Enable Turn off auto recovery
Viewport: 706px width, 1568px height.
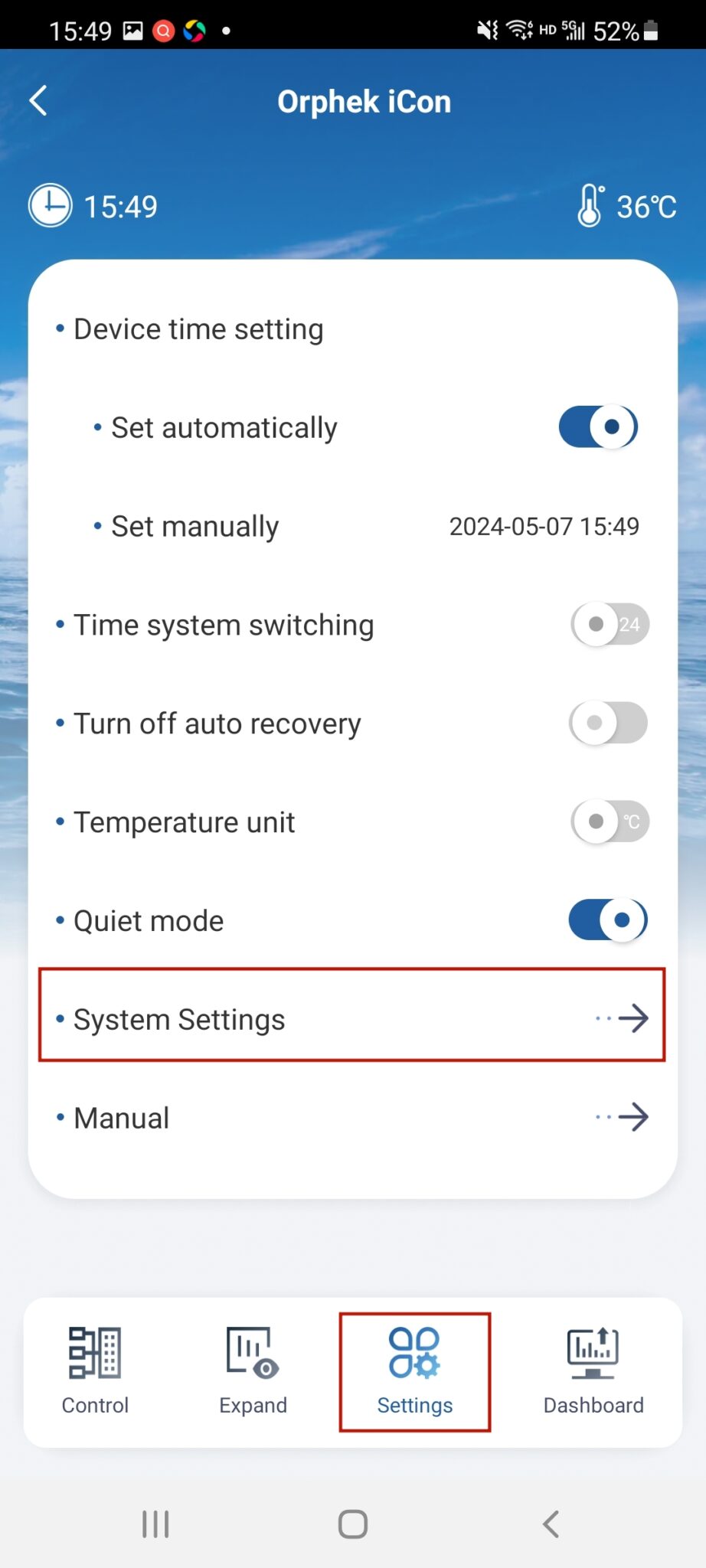point(609,723)
